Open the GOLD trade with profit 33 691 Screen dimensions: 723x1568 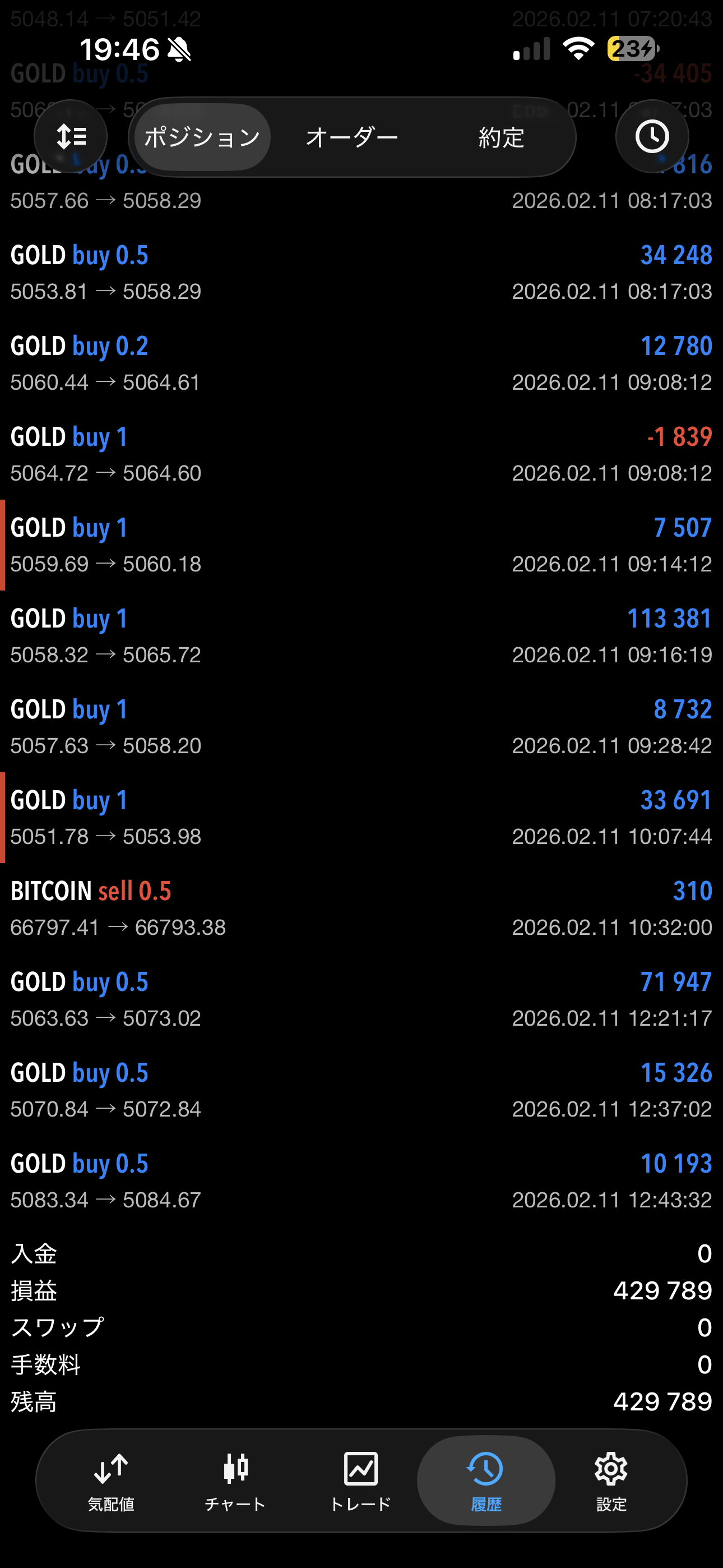pos(361,818)
